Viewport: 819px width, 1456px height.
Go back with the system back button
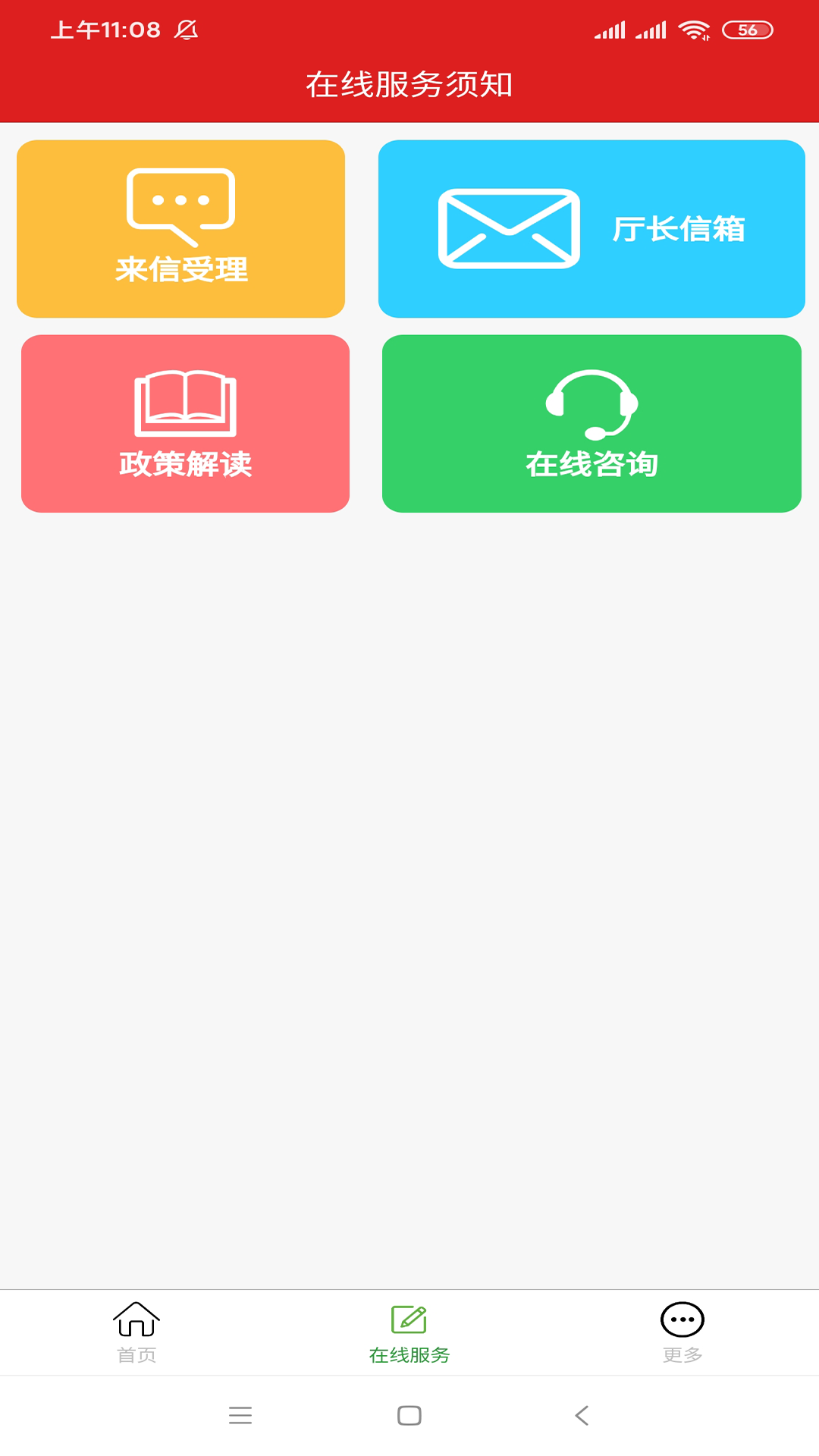coord(582,1415)
